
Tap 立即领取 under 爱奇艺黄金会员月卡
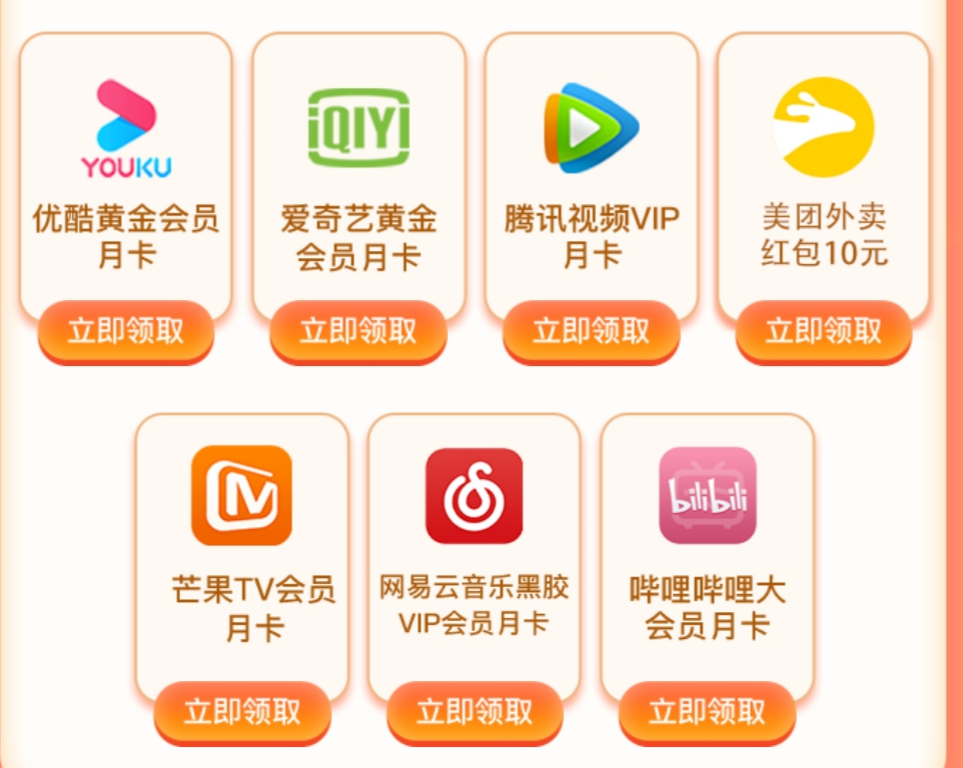pyautogui.click(x=358, y=331)
